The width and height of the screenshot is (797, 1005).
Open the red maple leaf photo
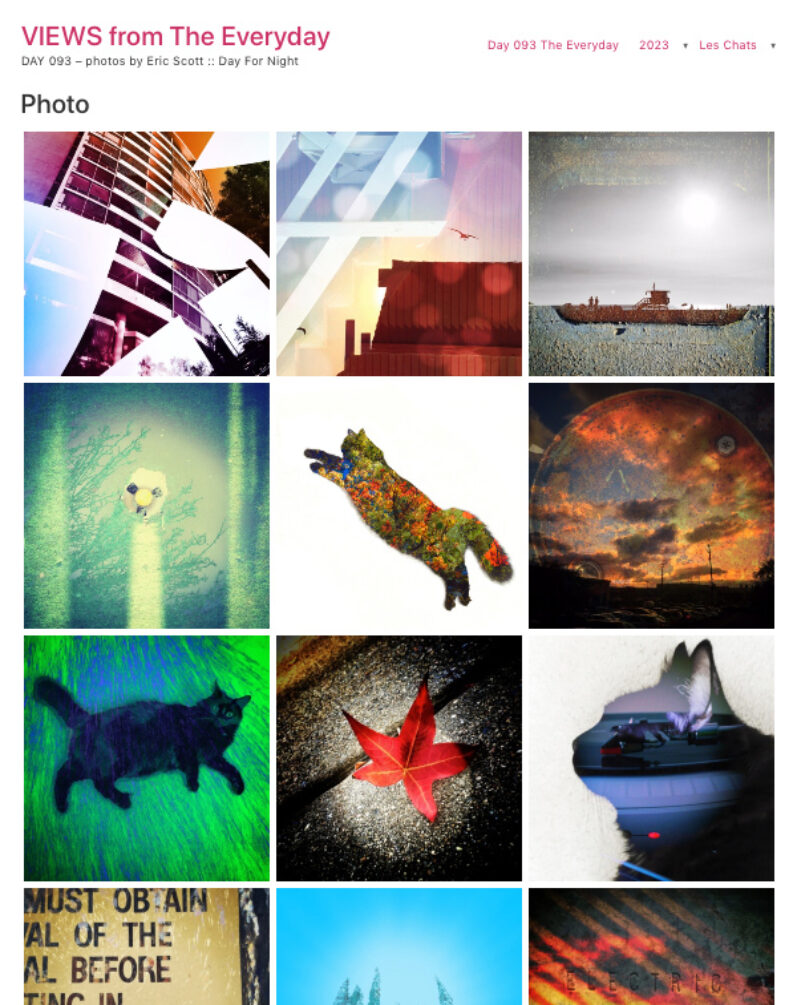[x=399, y=758]
